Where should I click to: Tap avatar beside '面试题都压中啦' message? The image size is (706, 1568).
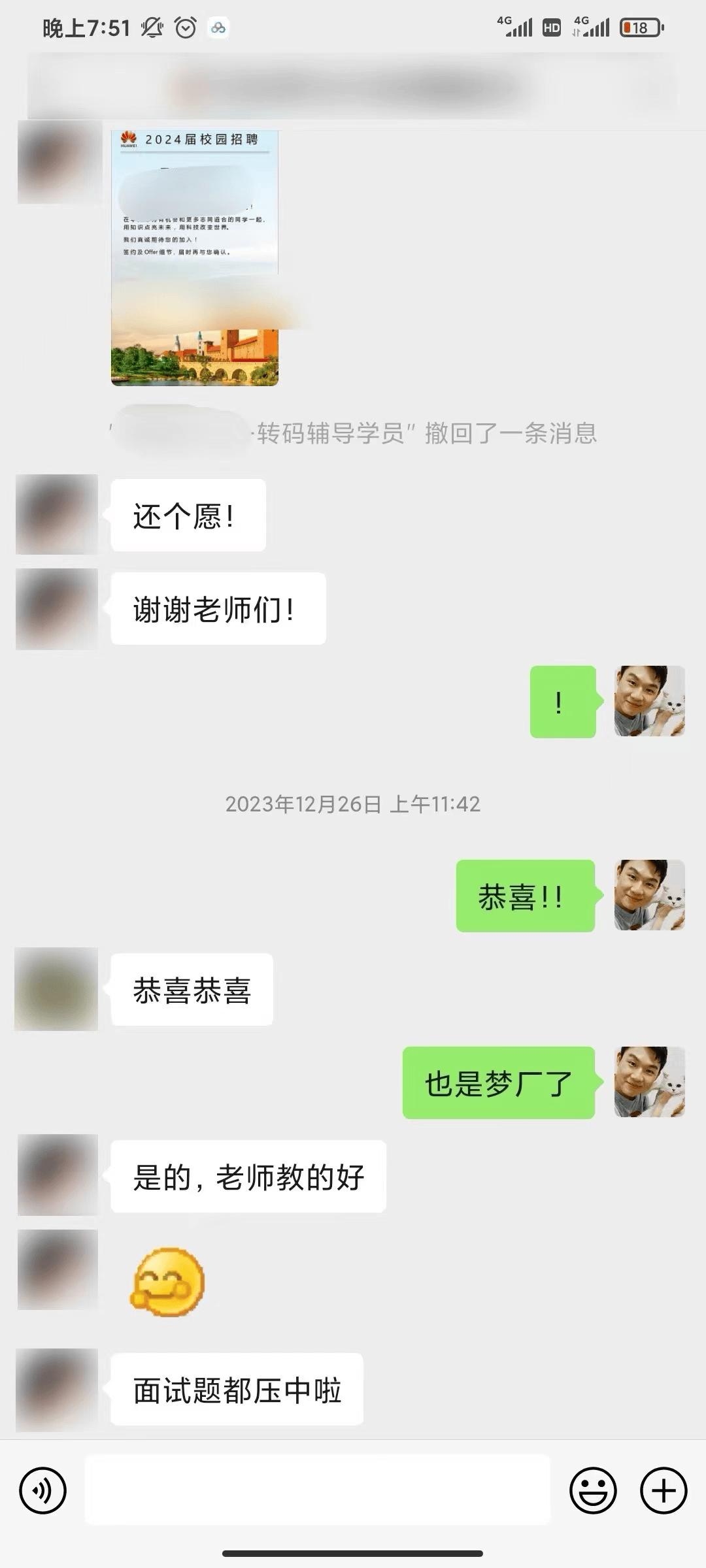click(57, 1389)
